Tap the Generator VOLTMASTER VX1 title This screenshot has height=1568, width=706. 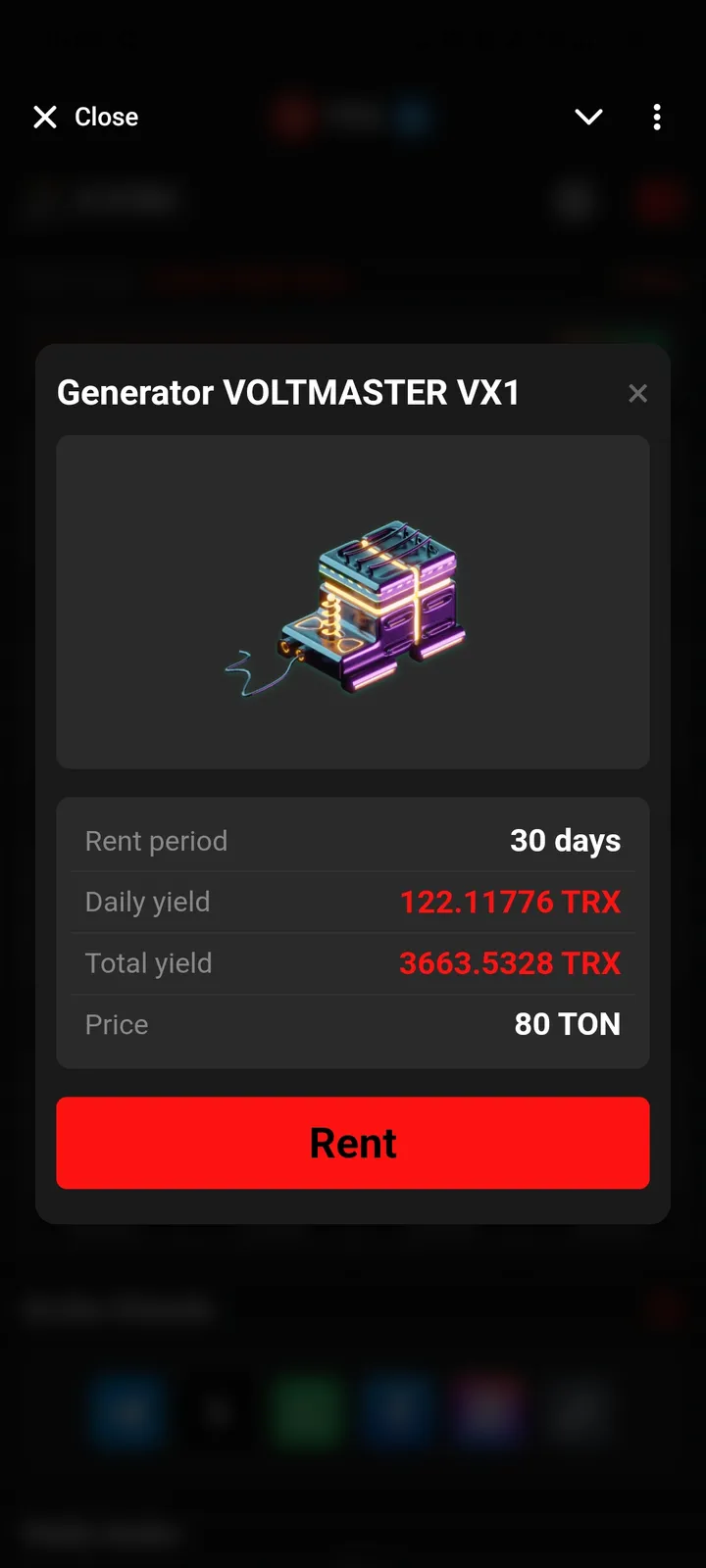coord(288,392)
